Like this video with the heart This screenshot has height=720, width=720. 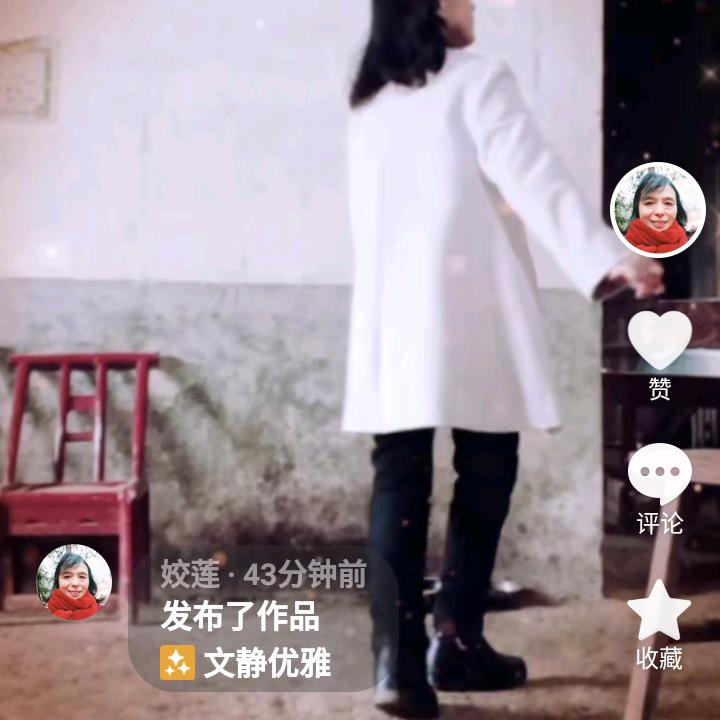tap(660, 340)
